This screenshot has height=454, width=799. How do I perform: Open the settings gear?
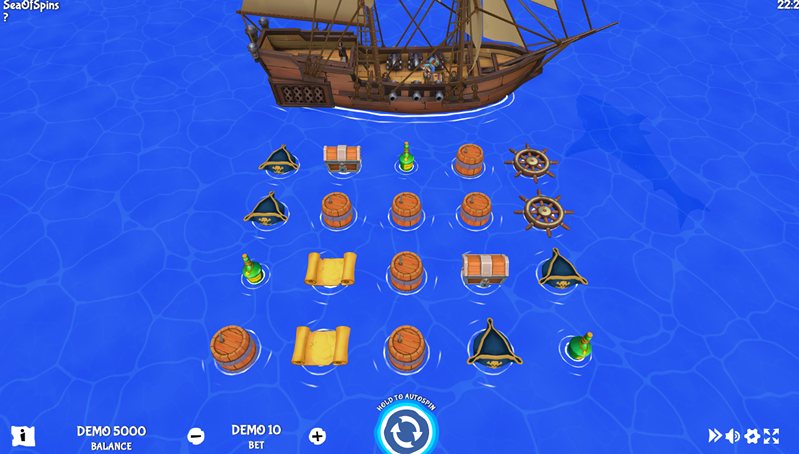(x=752, y=436)
